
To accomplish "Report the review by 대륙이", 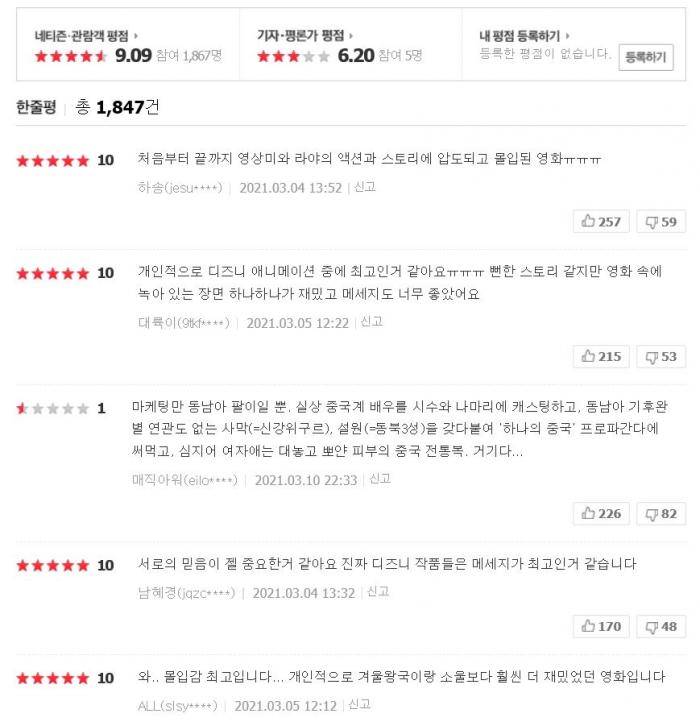I will (x=371, y=322).
